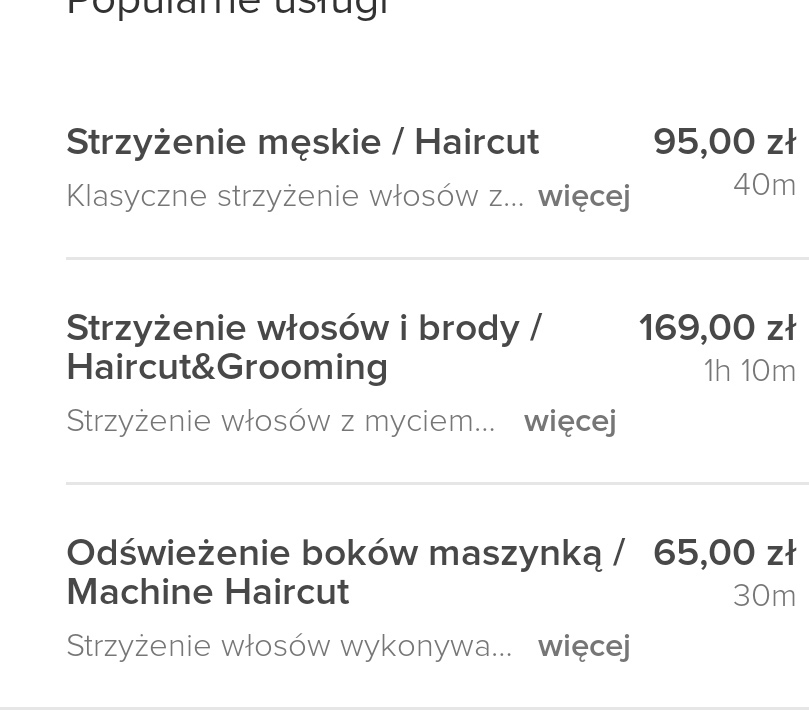Screen dimensions: 809x726
Task: Show more about Haircut&Grooming with więcej
Action: 569,421
